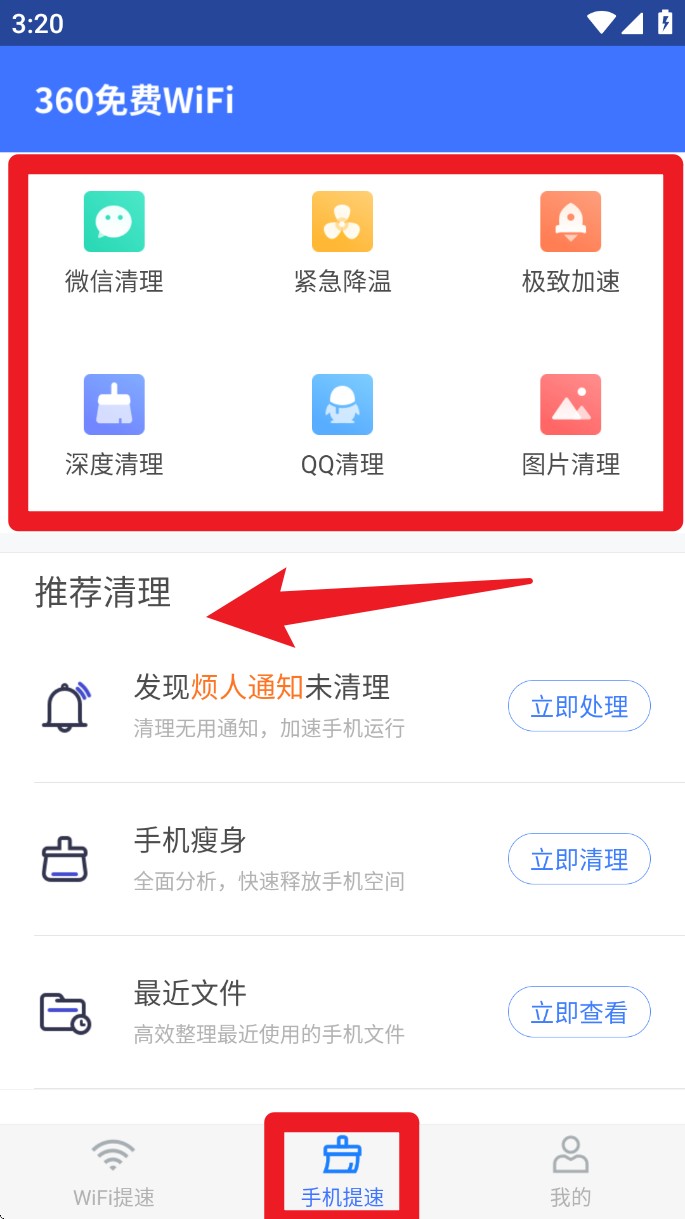Select the 手机提速 tab
This screenshot has width=685, height=1219.
coord(342,1170)
